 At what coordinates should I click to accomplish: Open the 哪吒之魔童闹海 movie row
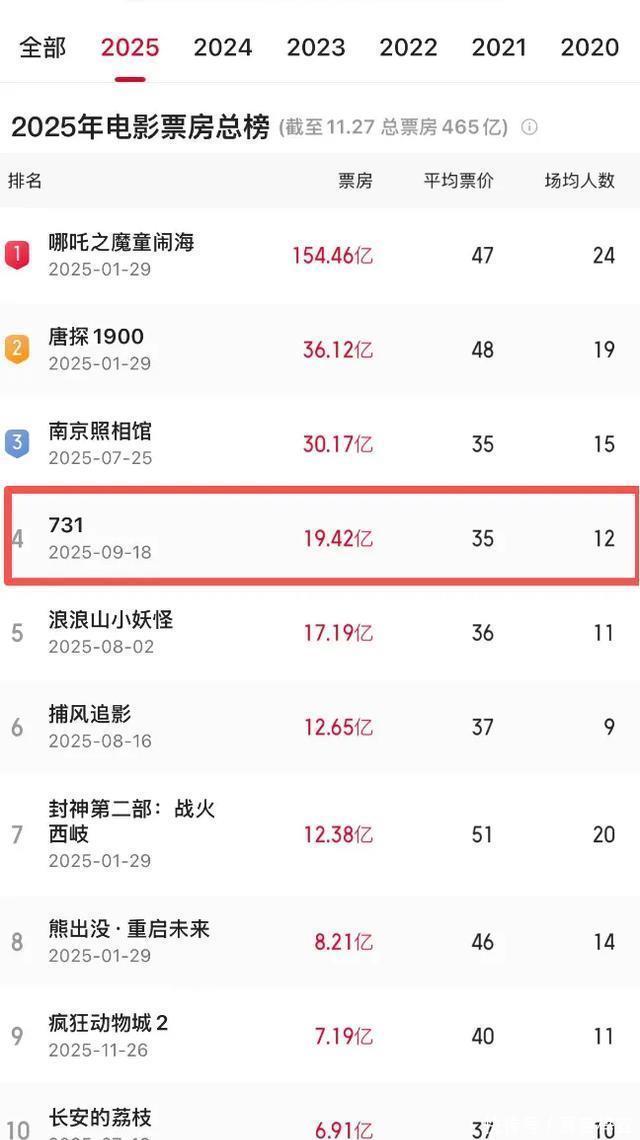coord(320,255)
